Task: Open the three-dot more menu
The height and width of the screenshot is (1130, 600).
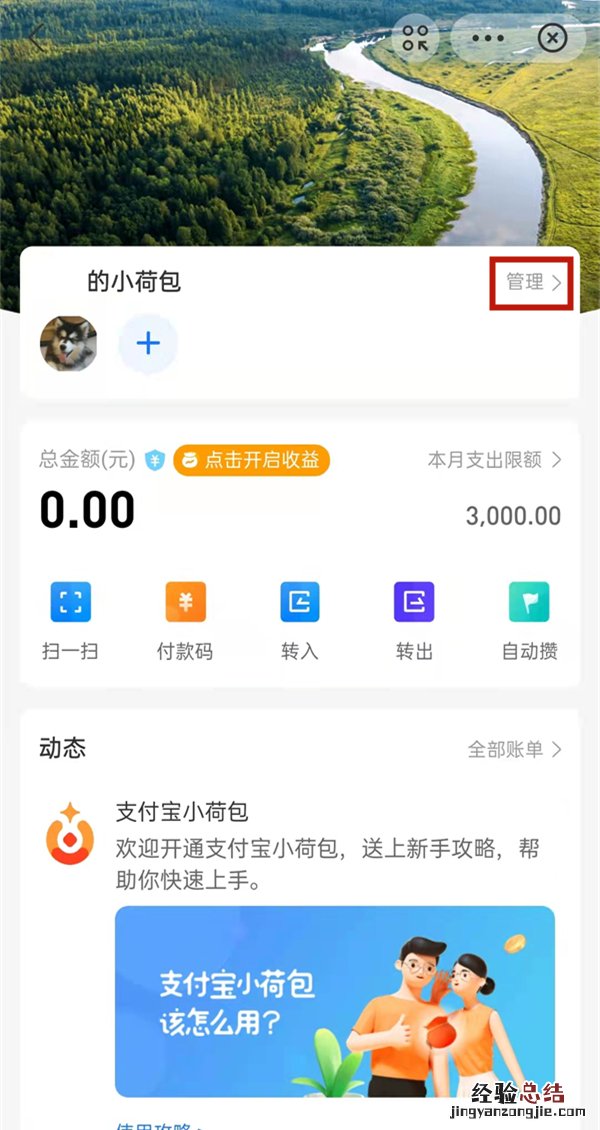Action: click(488, 39)
